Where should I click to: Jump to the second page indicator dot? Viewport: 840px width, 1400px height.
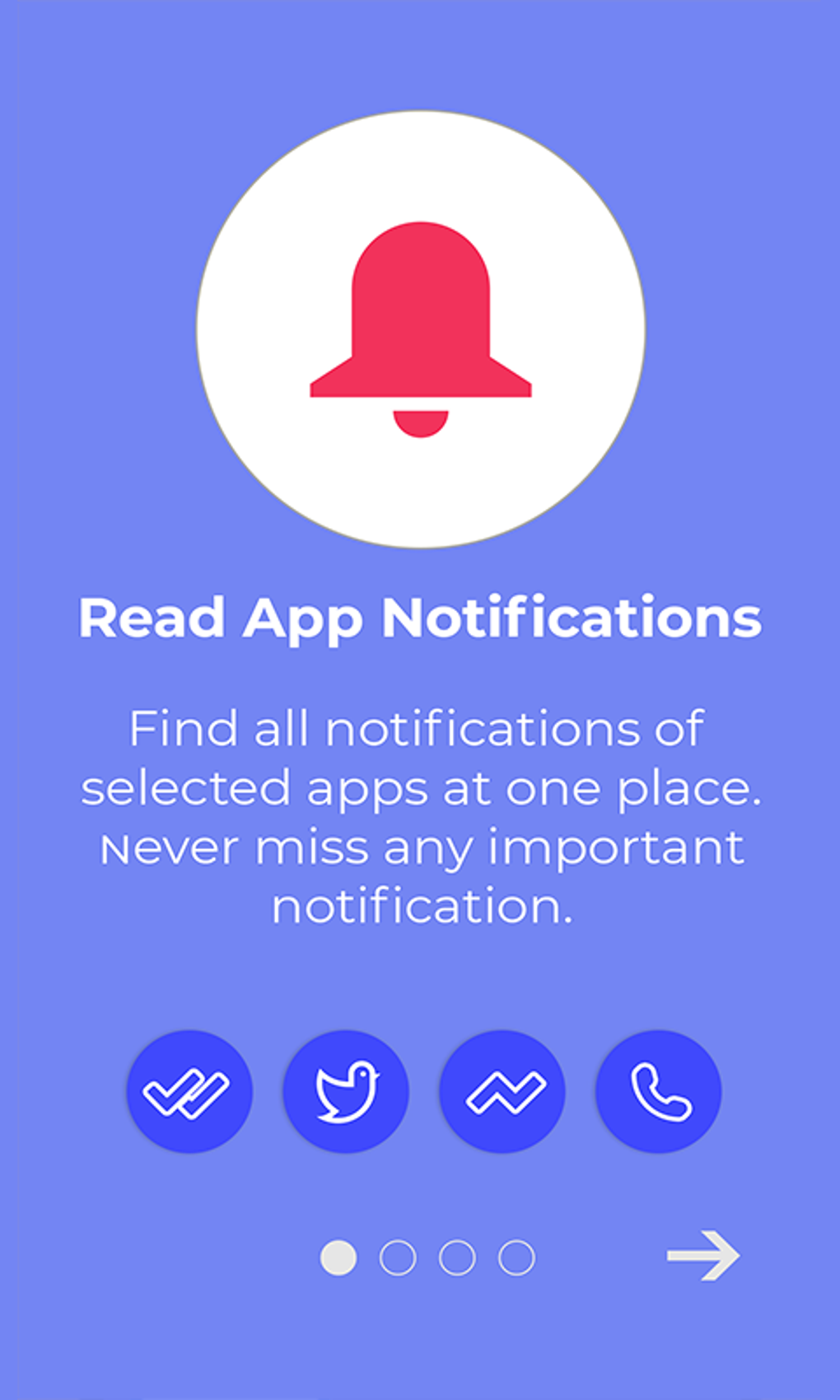[398, 1258]
